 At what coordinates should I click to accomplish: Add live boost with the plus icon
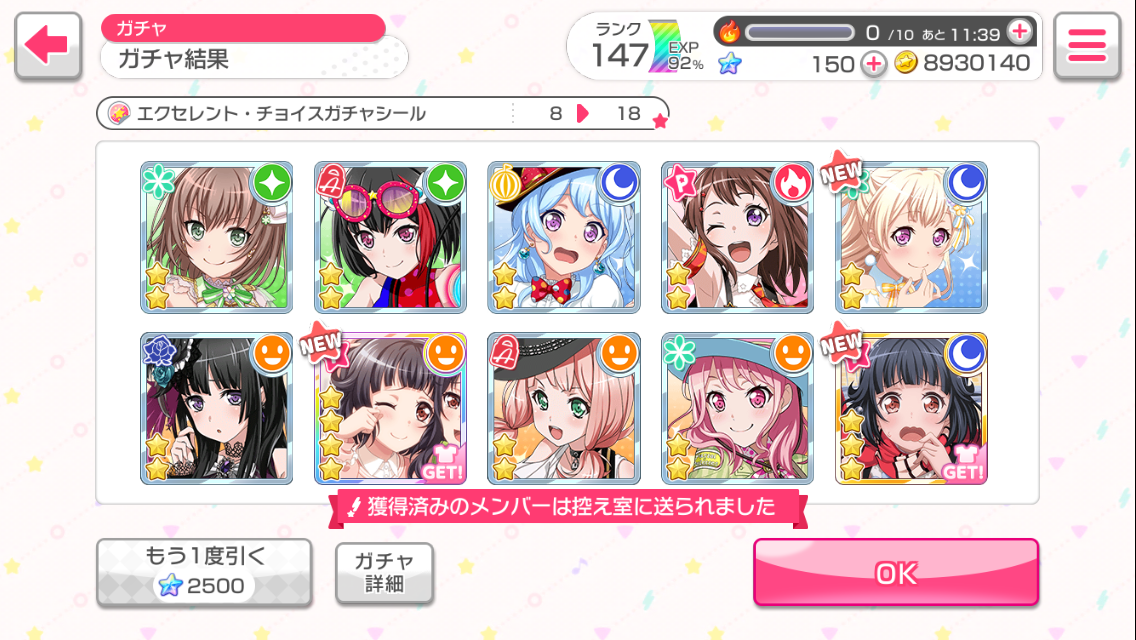coord(1018,32)
